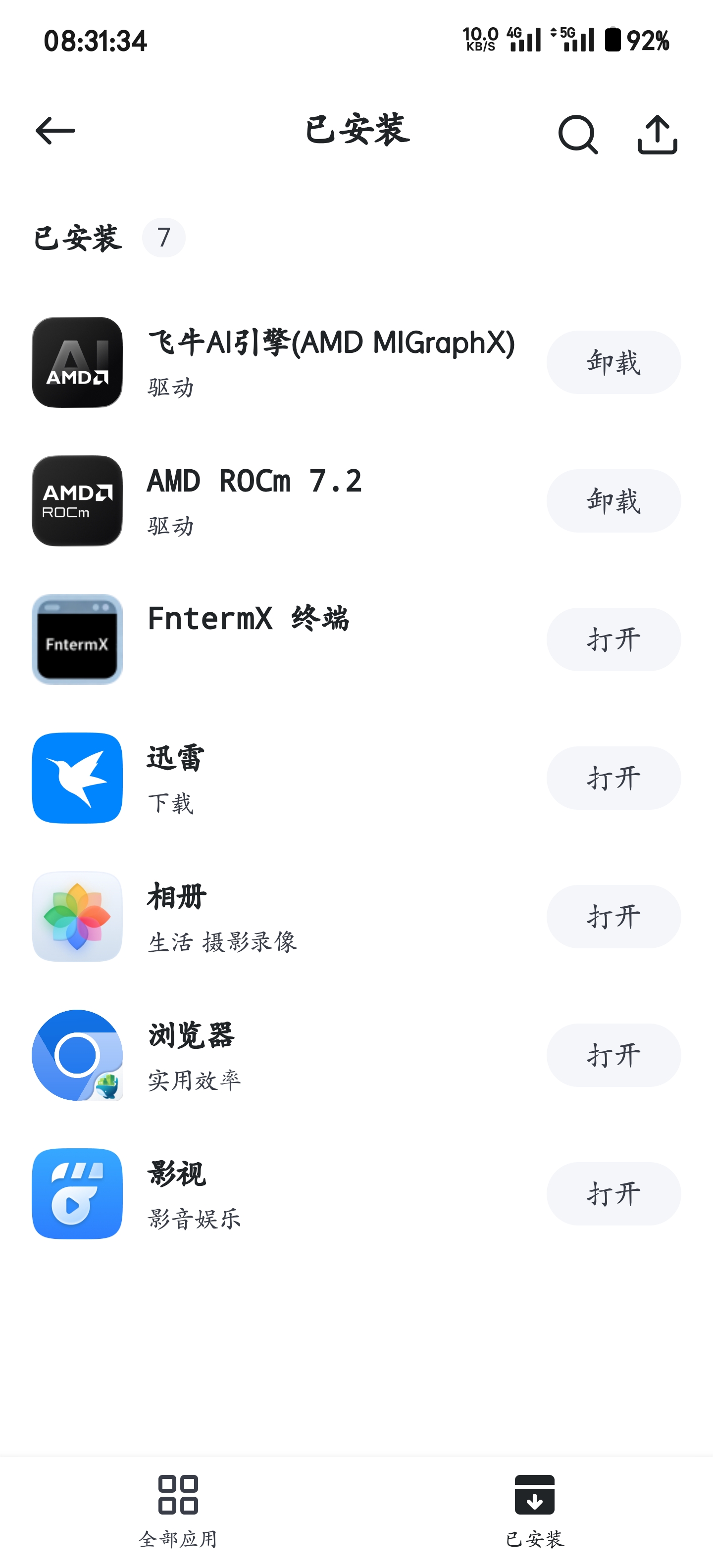The height and width of the screenshot is (1568, 713).
Task: View details of 飞牛AI引擎(AMD MIGraphX) row
Action: (329, 362)
